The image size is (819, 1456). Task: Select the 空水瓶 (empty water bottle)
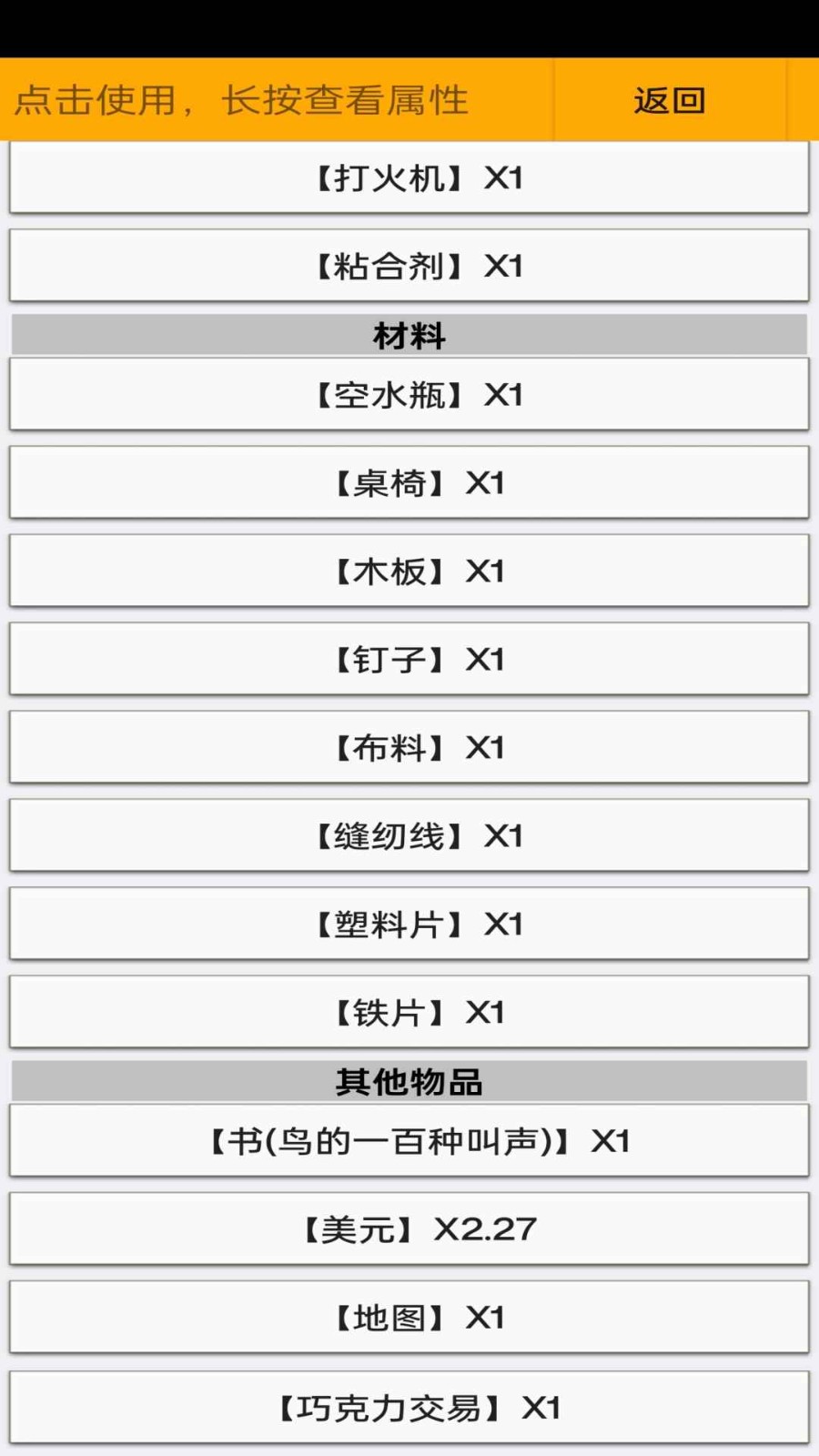pyautogui.click(x=409, y=394)
